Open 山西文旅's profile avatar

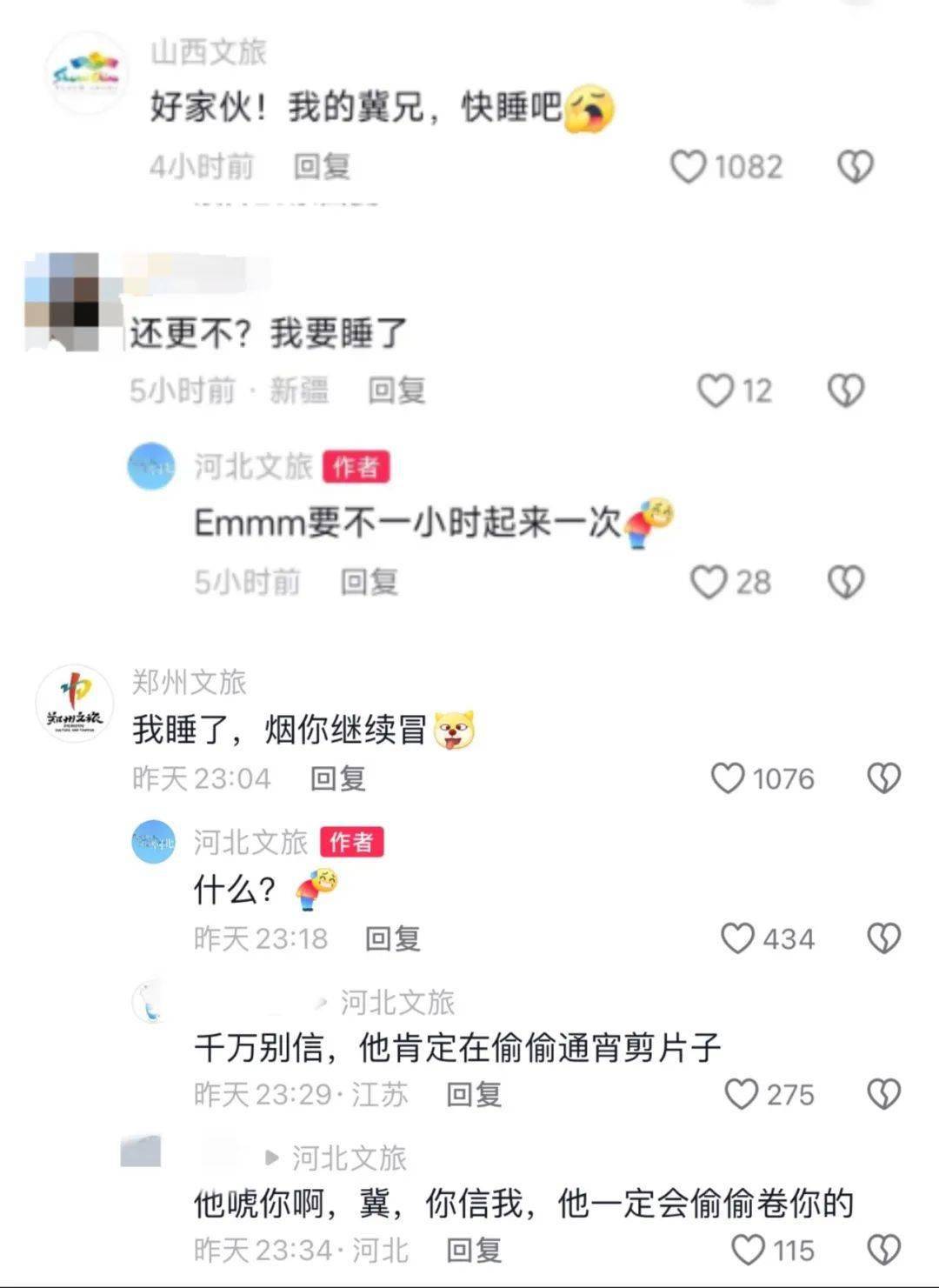(x=85, y=73)
